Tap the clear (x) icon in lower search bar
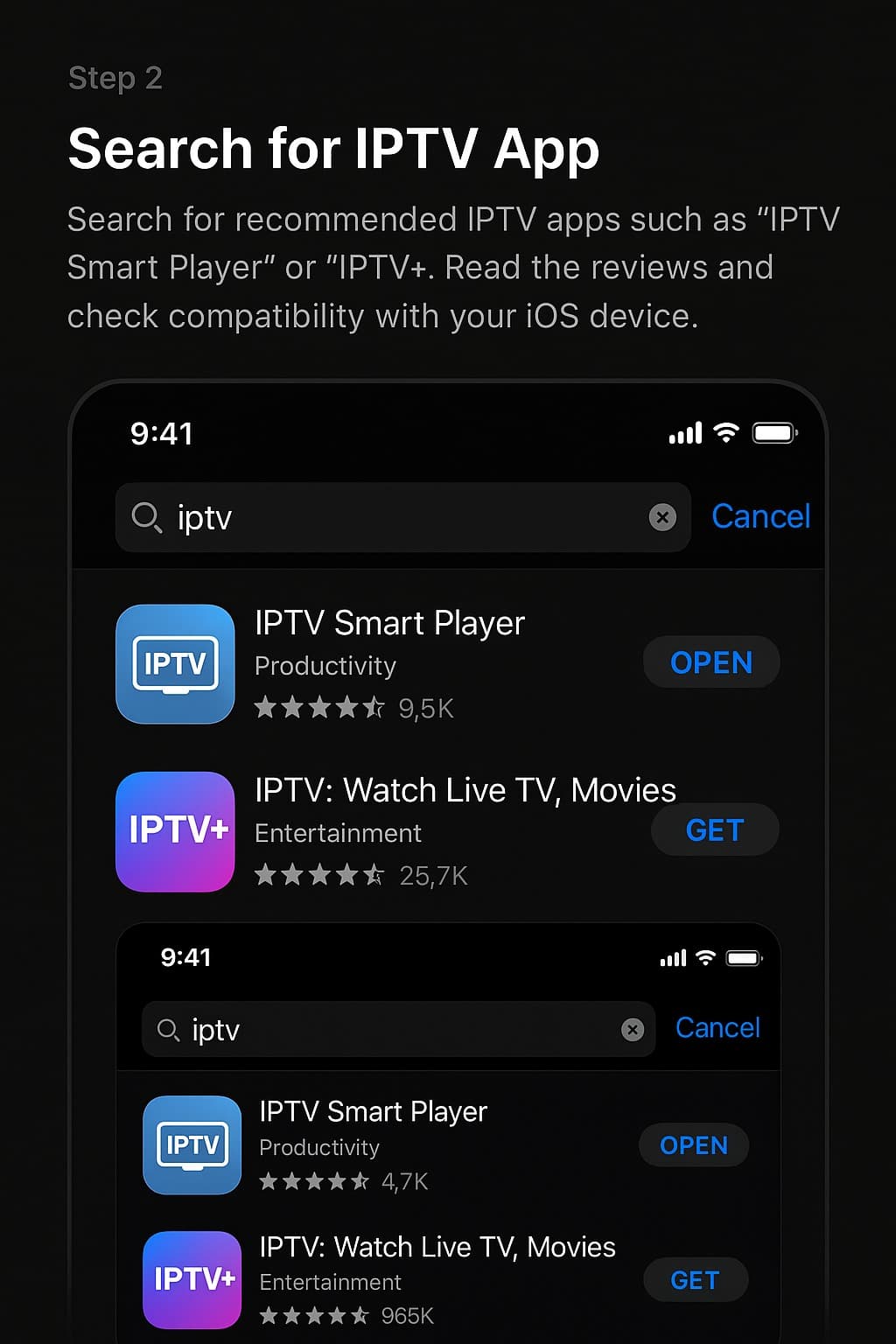 pyautogui.click(x=633, y=1030)
